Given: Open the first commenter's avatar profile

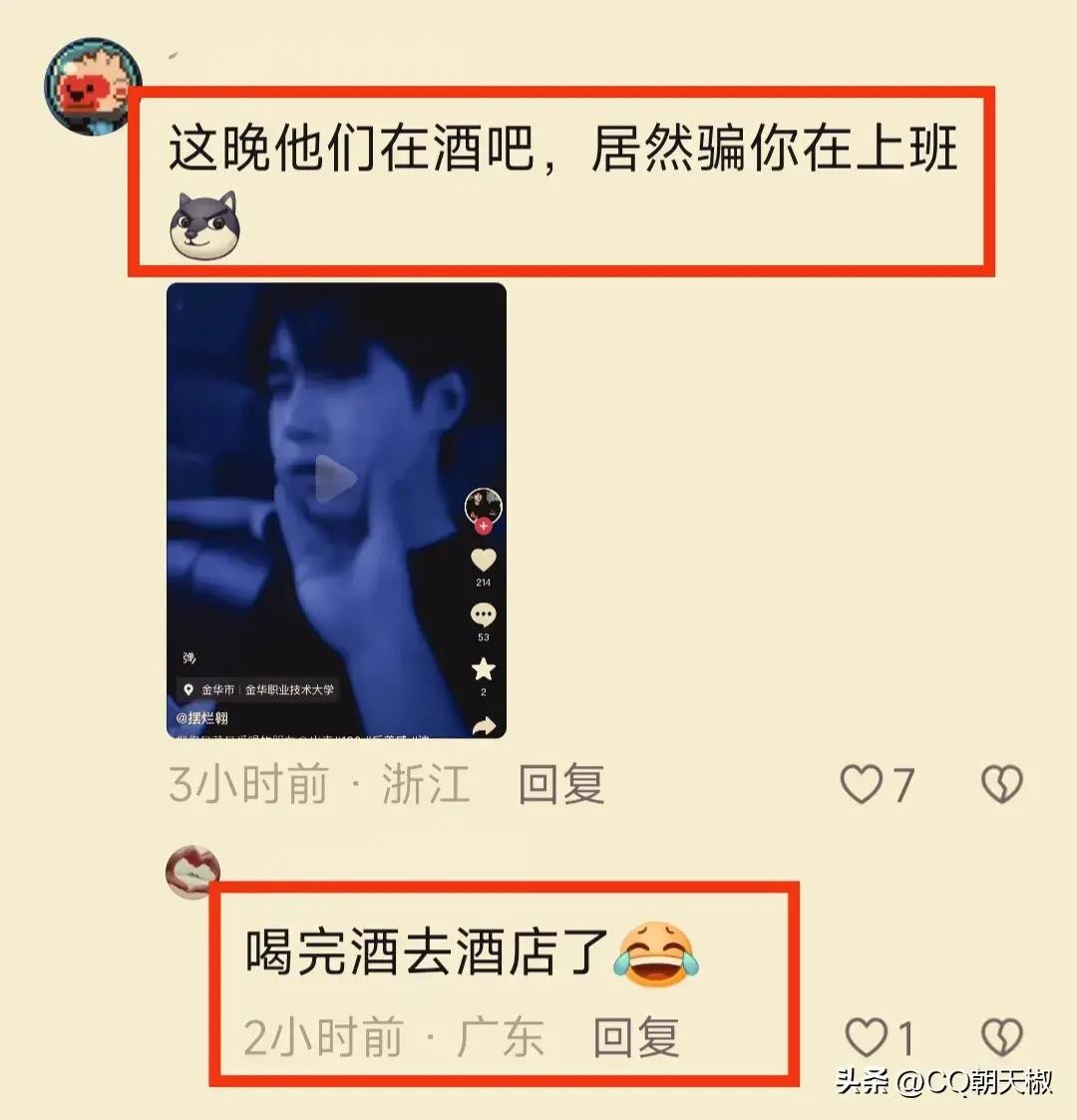Looking at the screenshot, I should coord(92,88).
